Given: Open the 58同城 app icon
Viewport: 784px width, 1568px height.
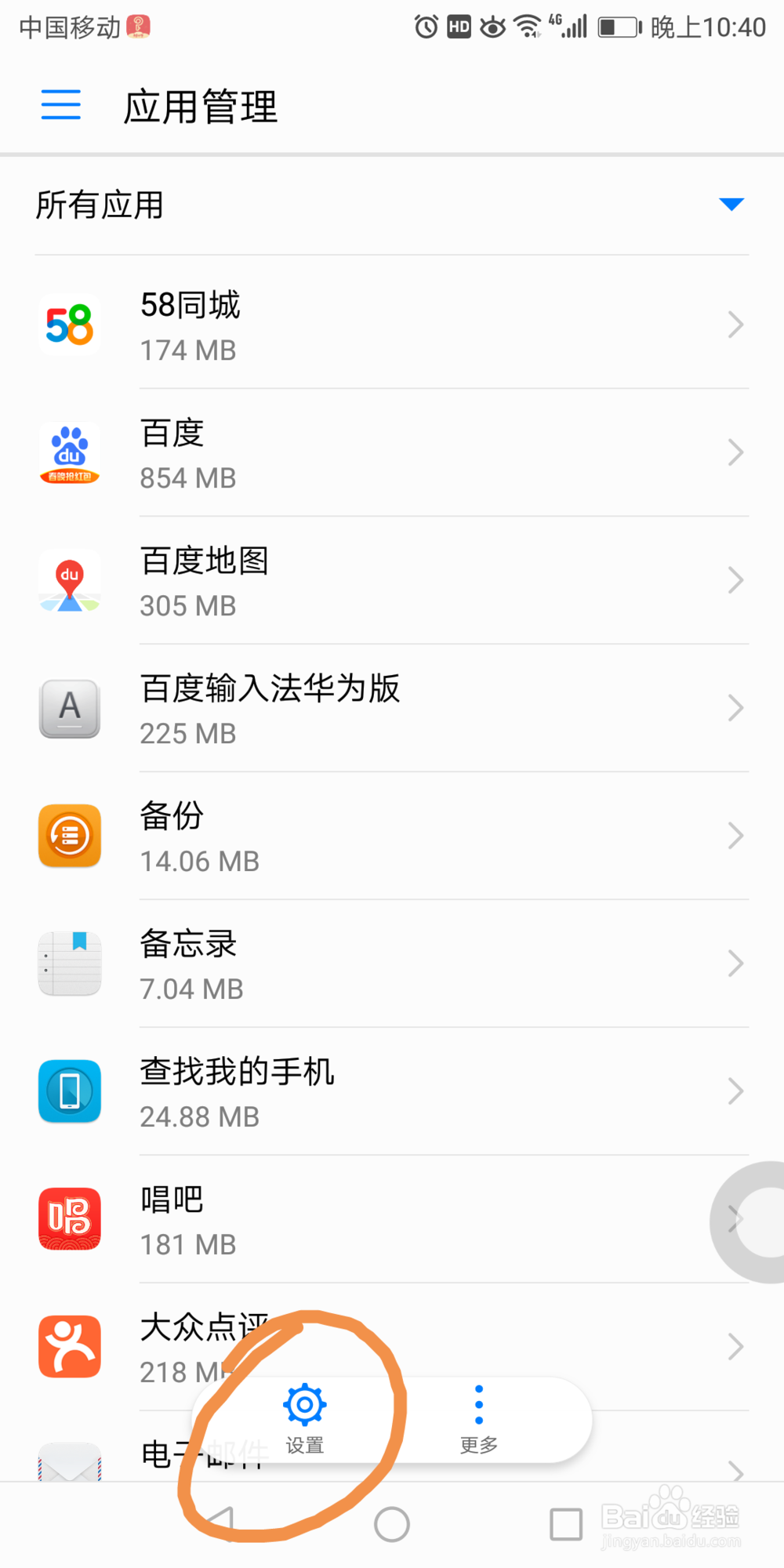Looking at the screenshot, I should click(69, 325).
